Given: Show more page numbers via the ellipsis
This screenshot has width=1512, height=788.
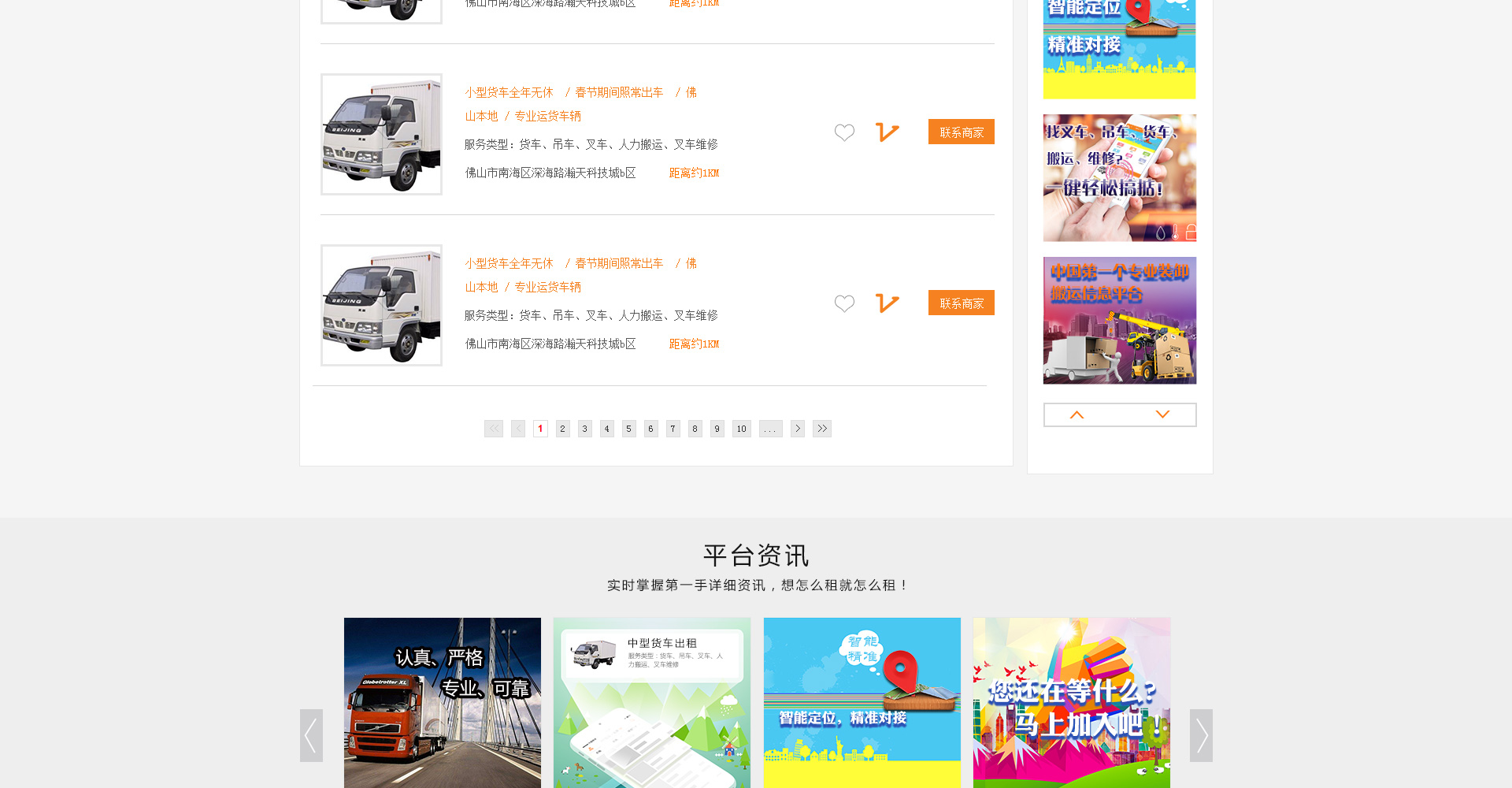Looking at the screenshot, I should [x=770, y=429].
